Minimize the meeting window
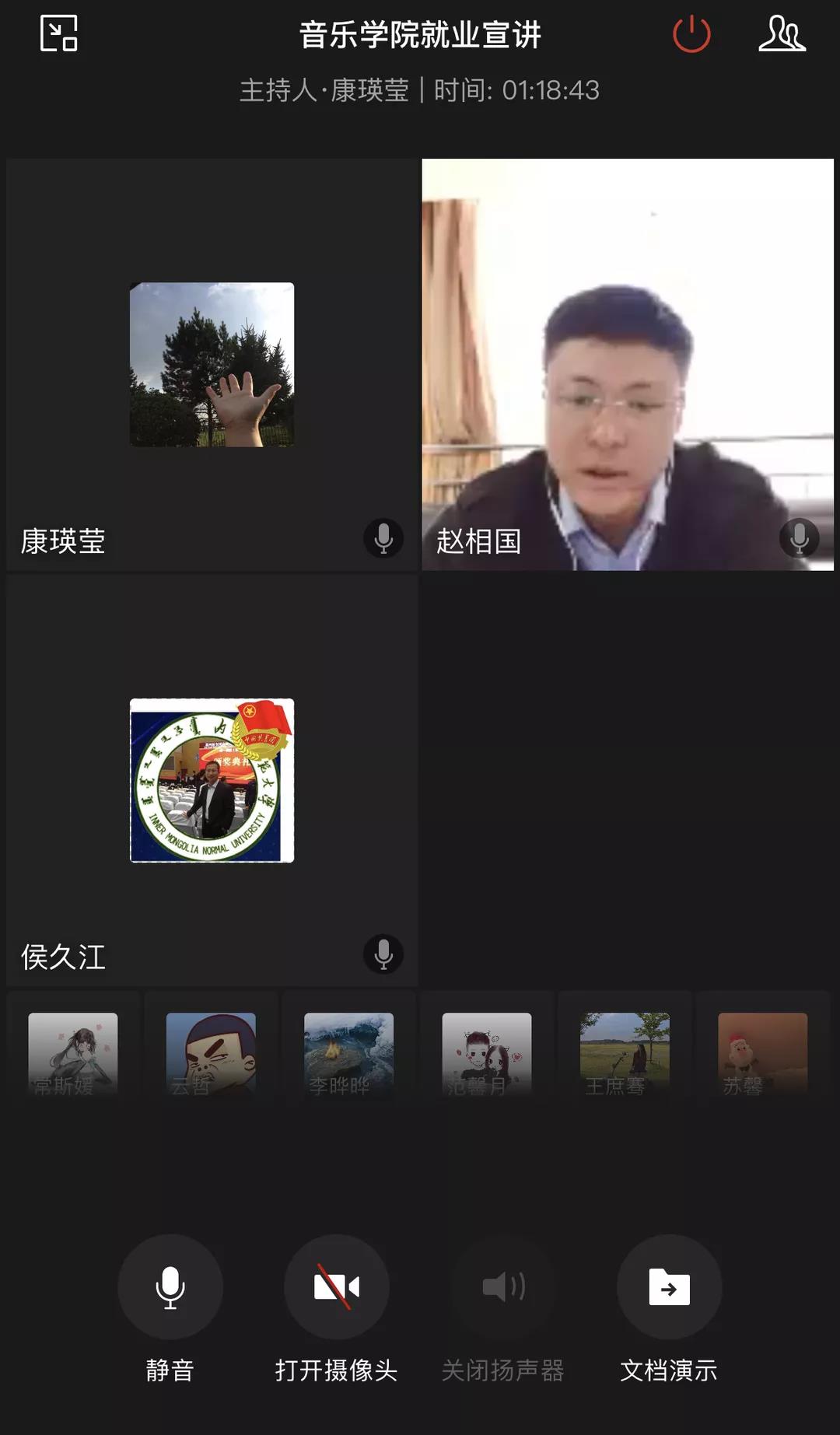840x1435 pixels. tap(59, 33)
